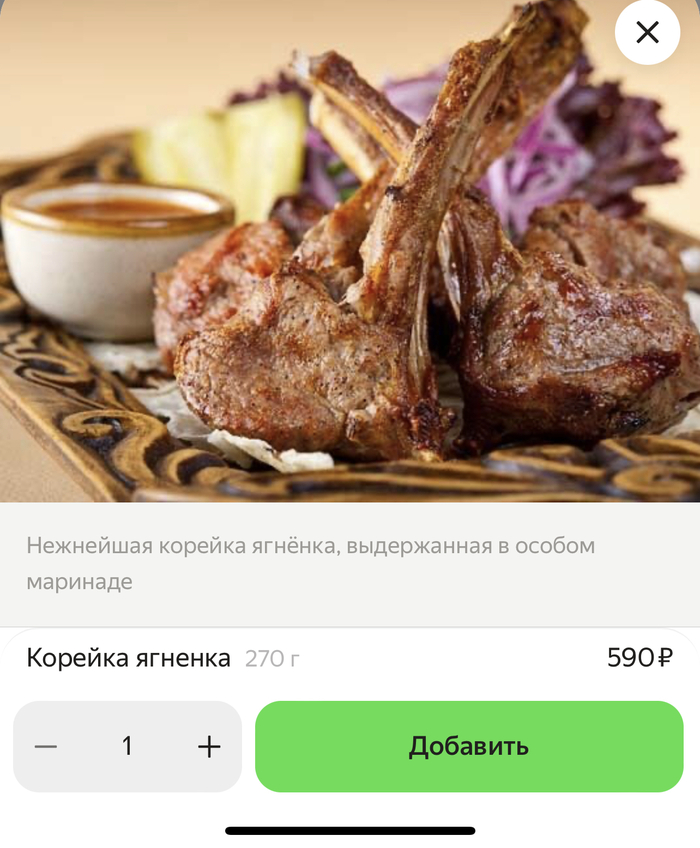Increase the quantity with the plus button
This screenshot has height=848, width=700.
pyautogui.click(x=209, y=746)
